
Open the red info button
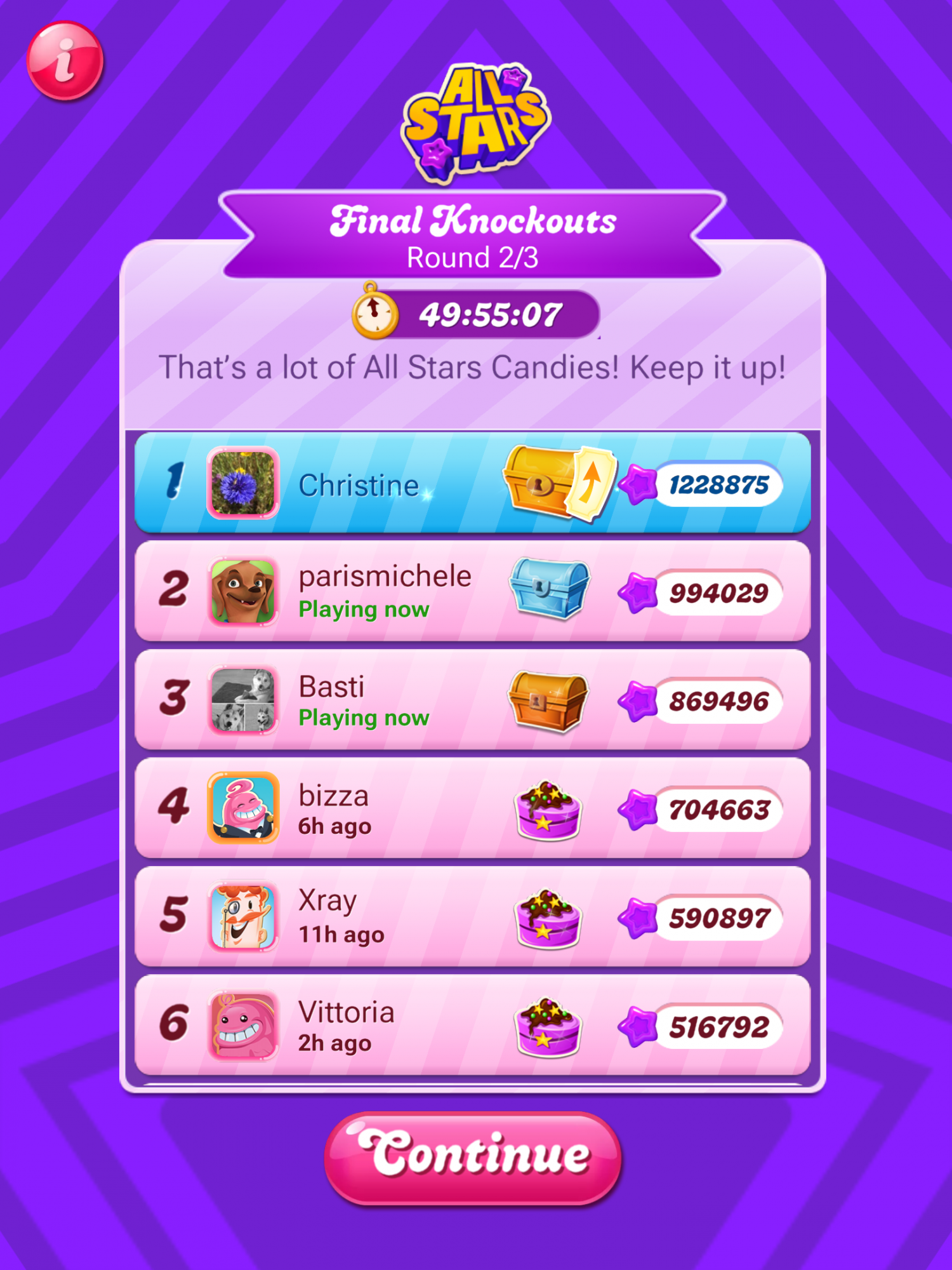point(65,60)
